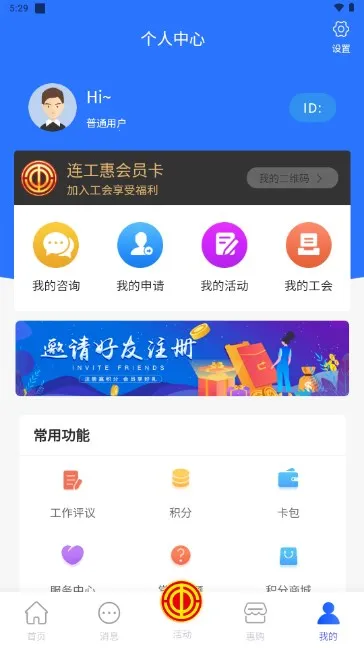Image resolution: width=364 pixels, height=648 pixels.
Task: Select 工作评议 work review
Action: 73,494
